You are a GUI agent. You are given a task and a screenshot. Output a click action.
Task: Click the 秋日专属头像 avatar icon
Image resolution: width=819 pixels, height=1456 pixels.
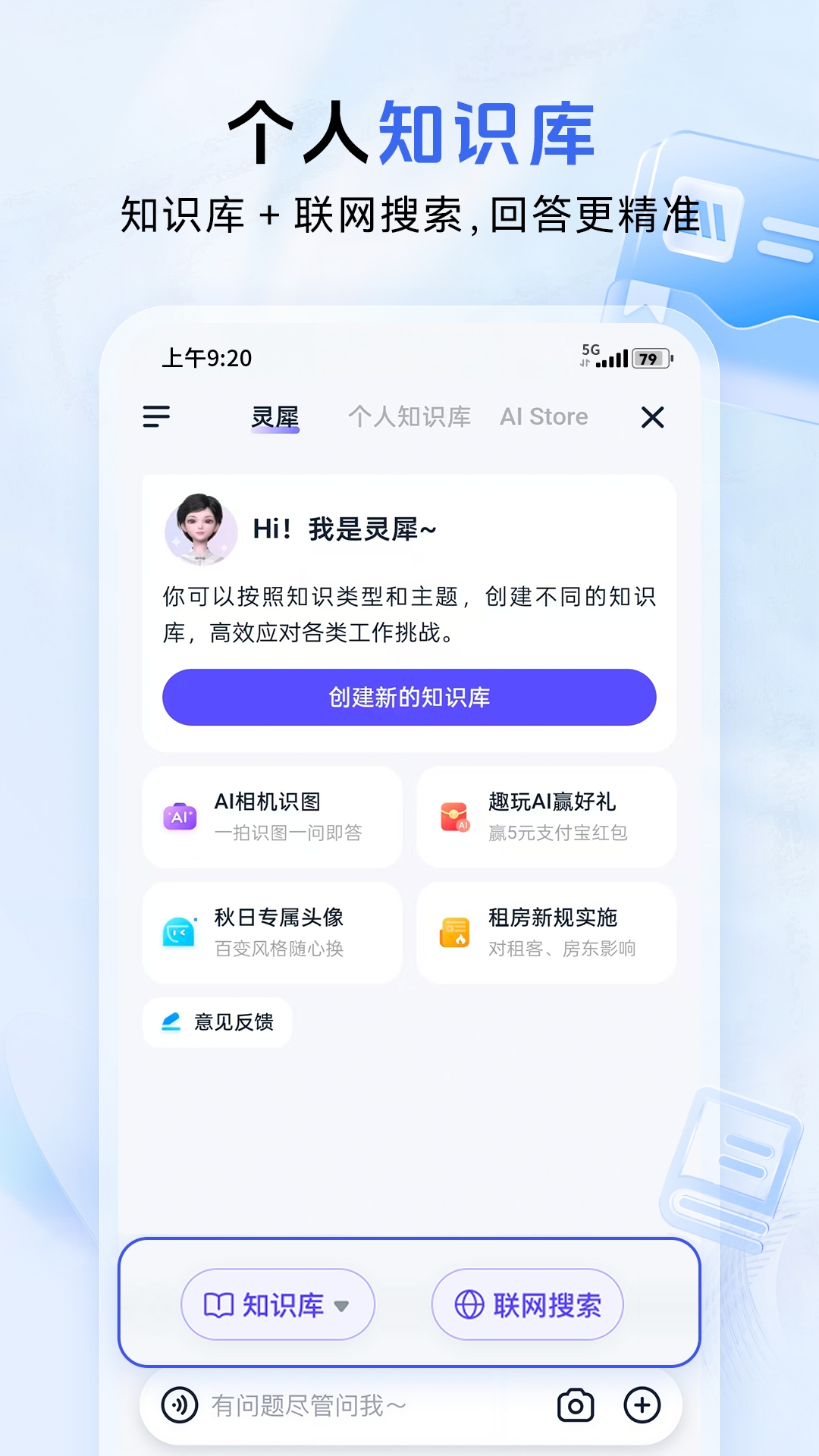(x=180, y=931)
